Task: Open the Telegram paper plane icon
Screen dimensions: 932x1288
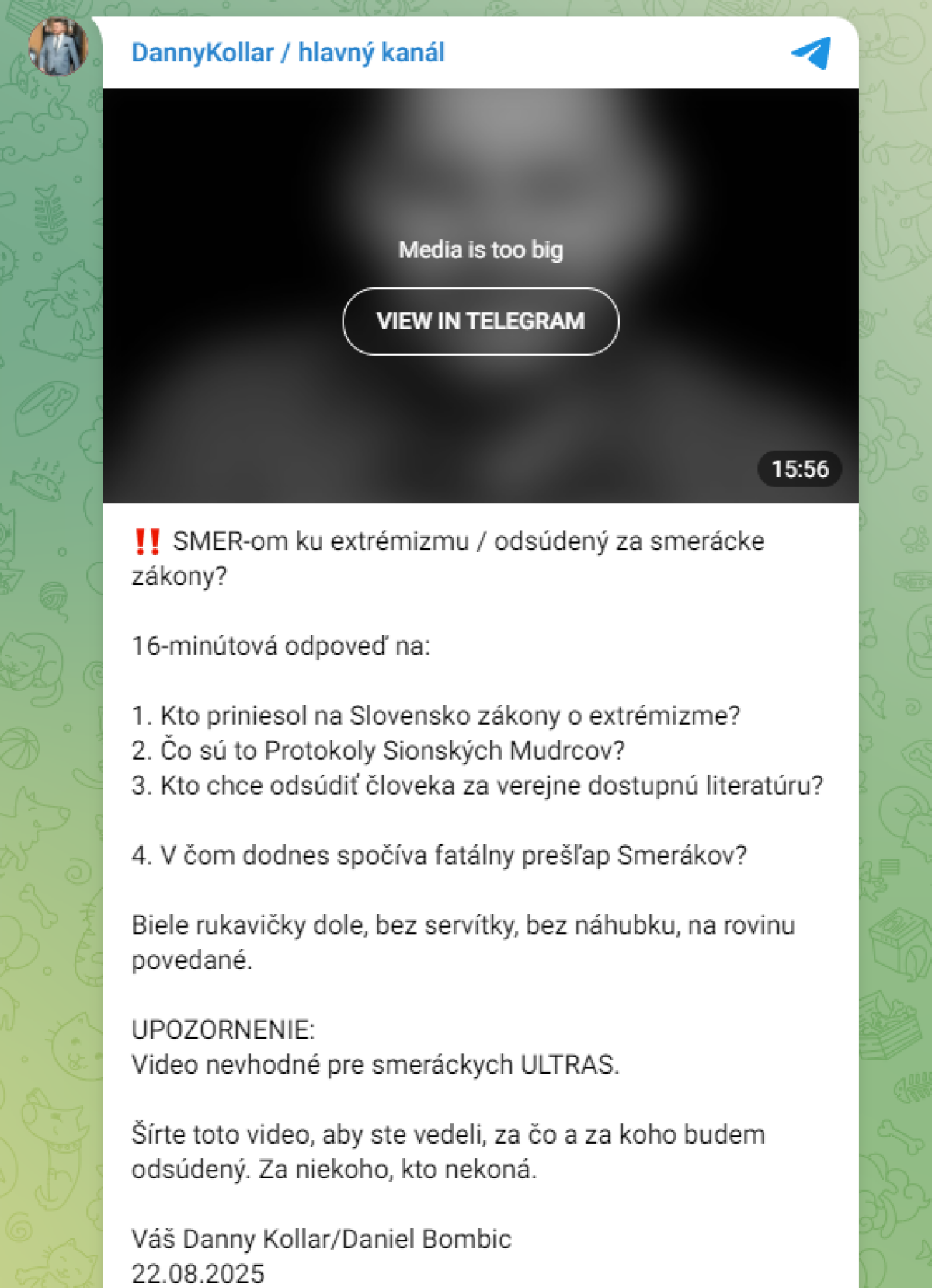Action: click(811, 53)
